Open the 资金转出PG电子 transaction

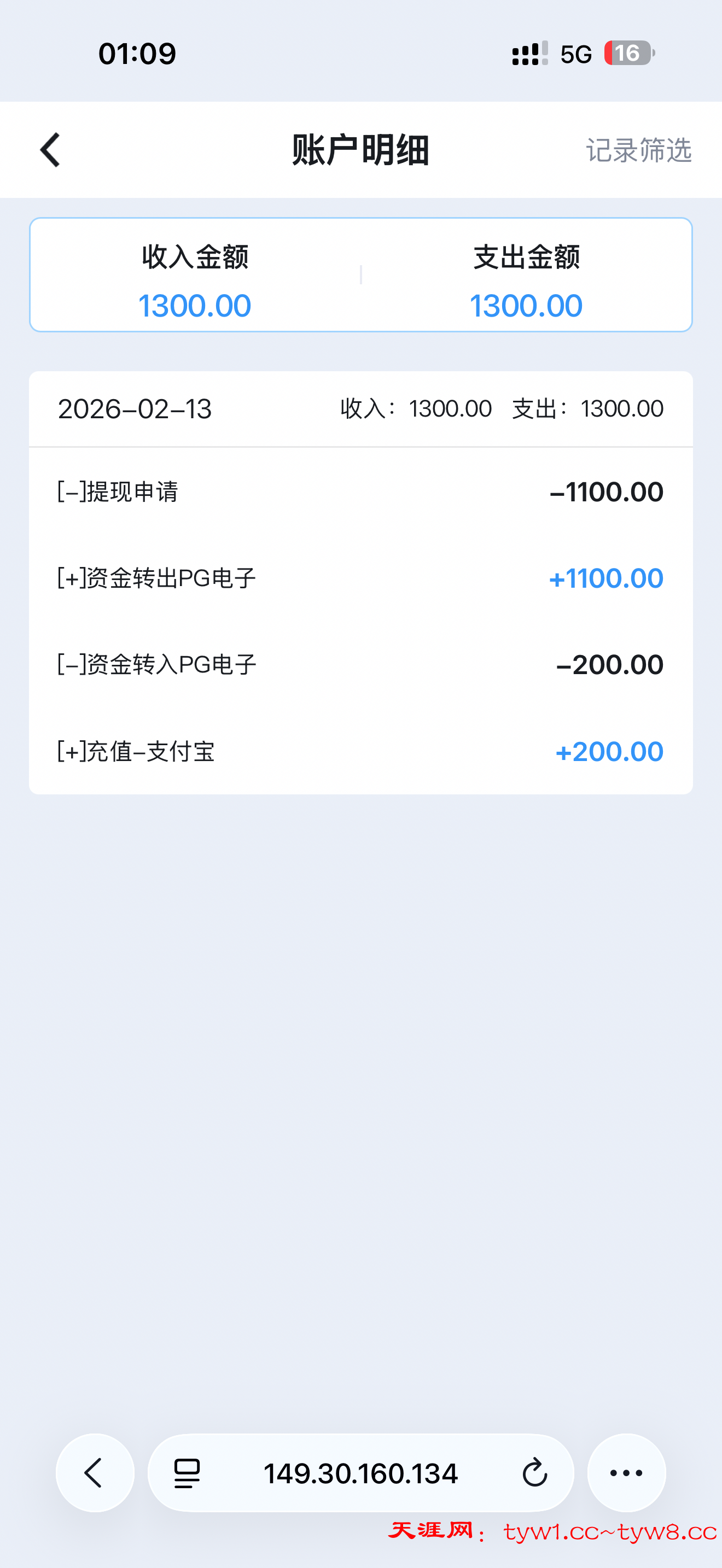[361, 577]
